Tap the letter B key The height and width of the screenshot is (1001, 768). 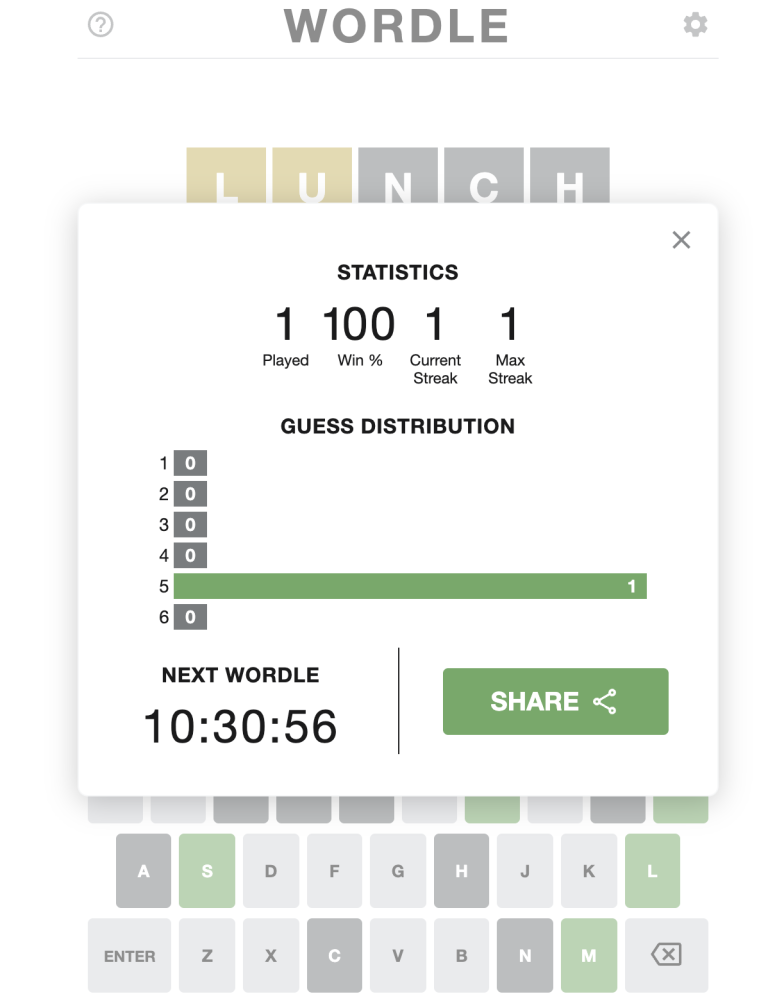pos(461,956)
